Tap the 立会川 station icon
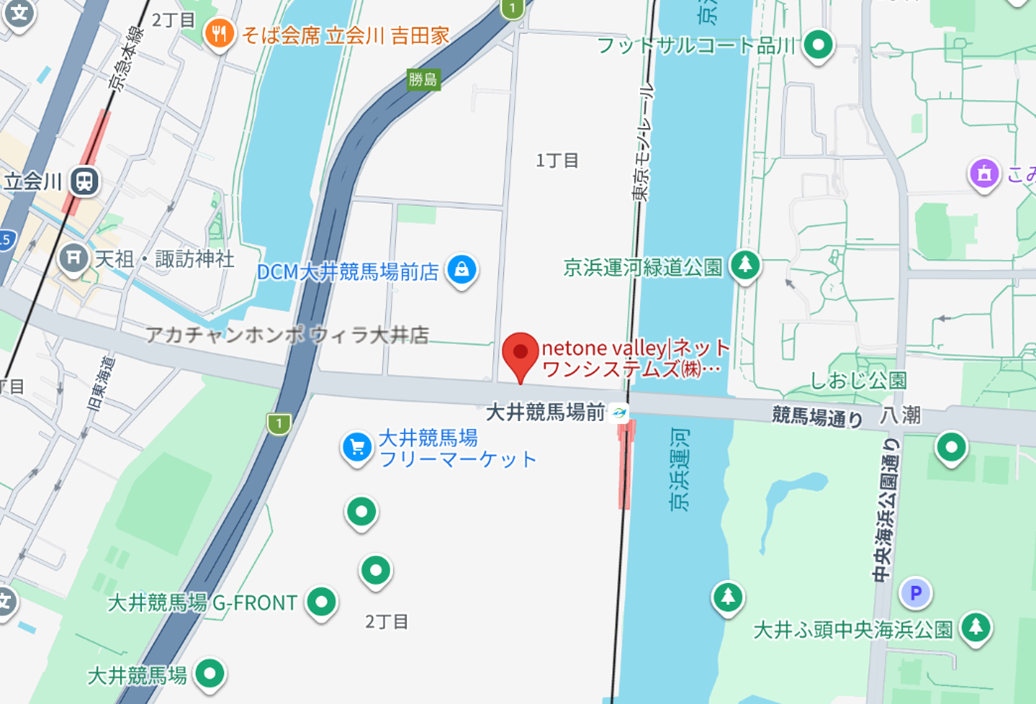The image size is (1036, 704). tap(87, 181)
